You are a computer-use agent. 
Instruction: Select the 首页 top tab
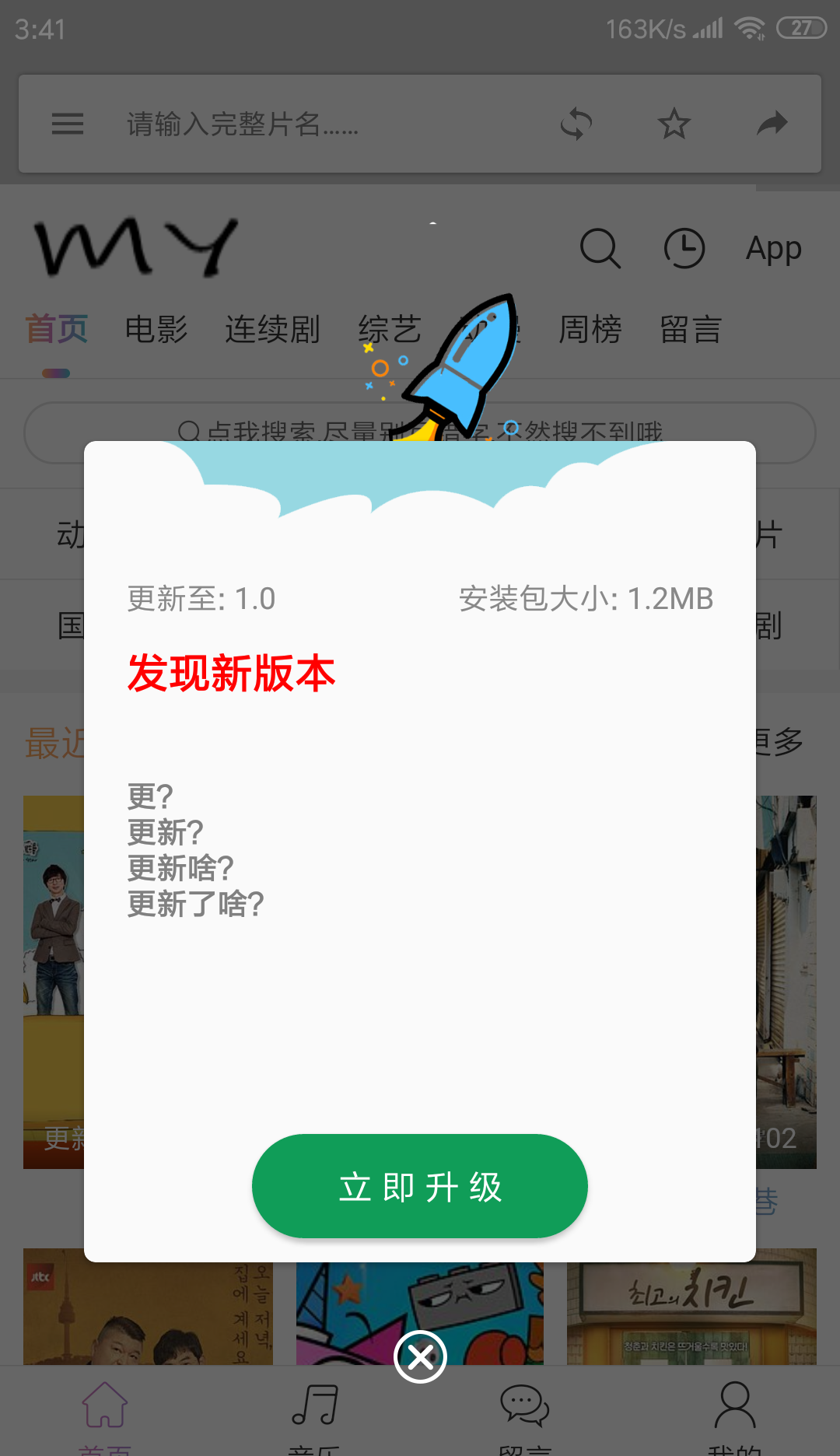56,329
